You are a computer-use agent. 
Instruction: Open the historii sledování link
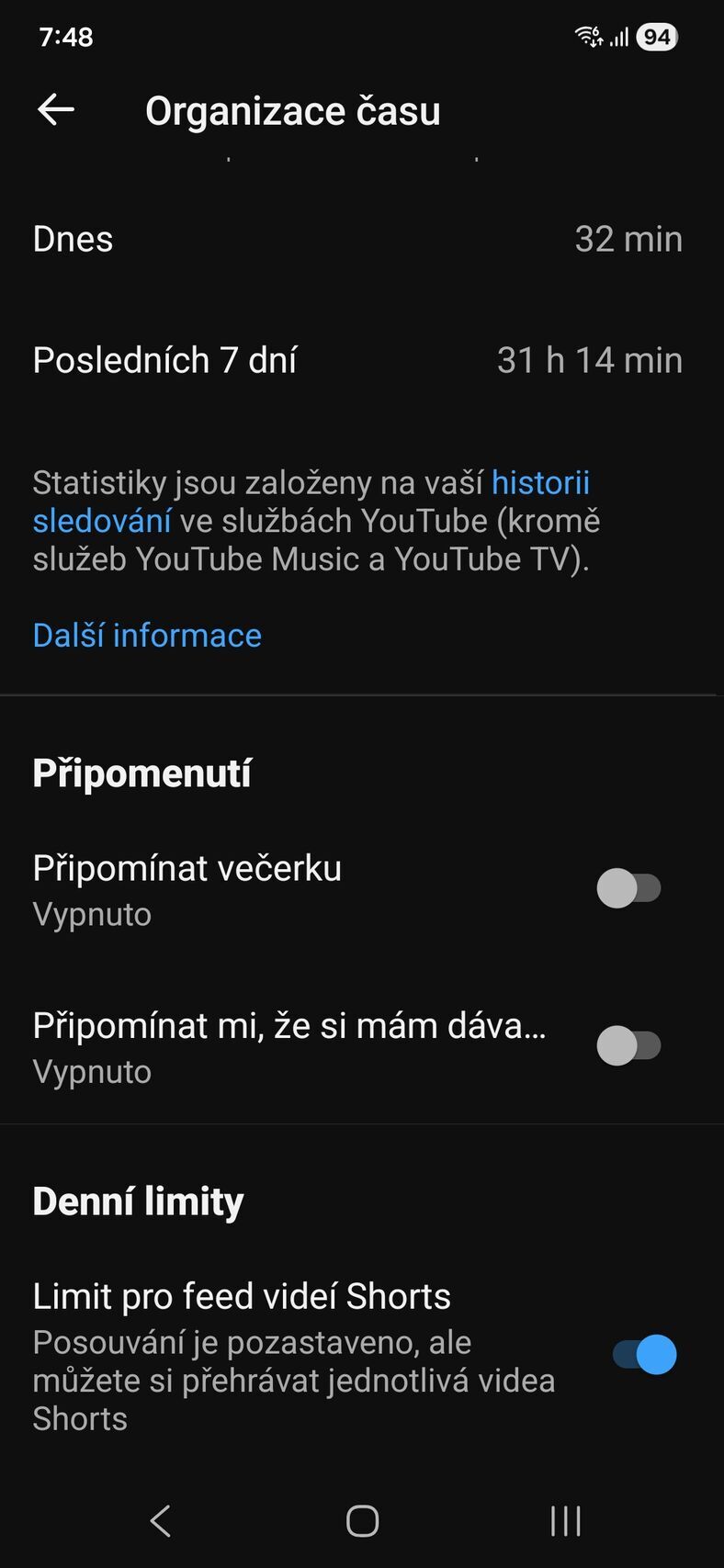point(540,482)
